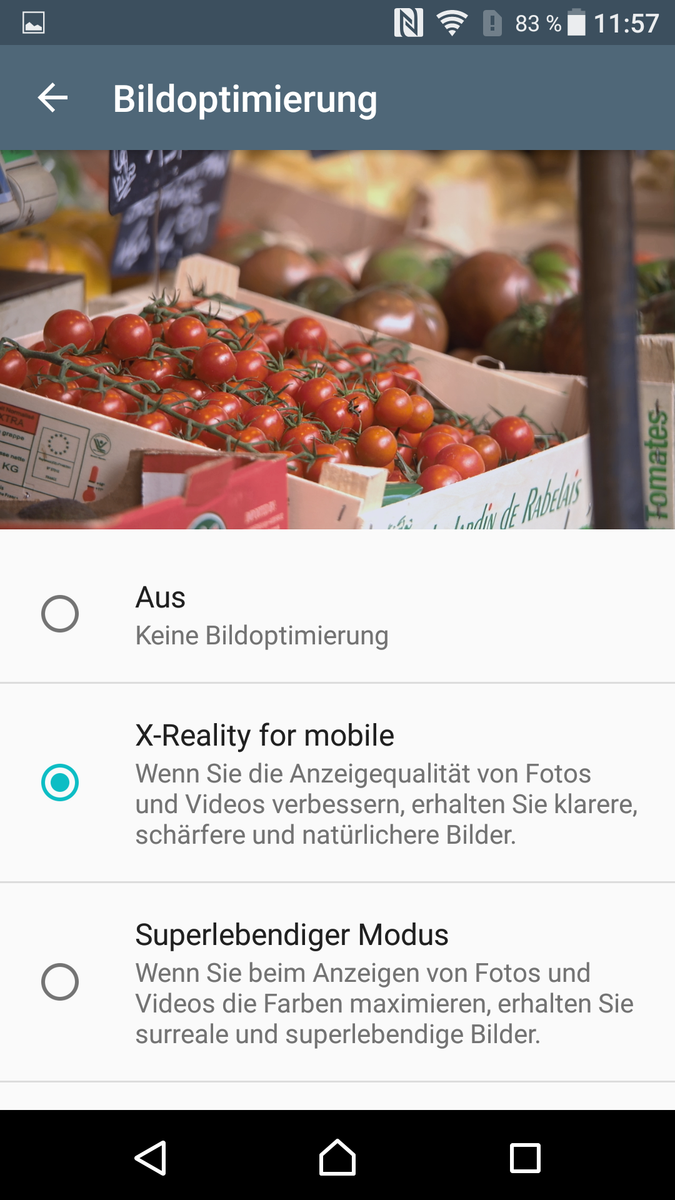Screen dimensions: 675x1200
Task: Choose X-Reality for mobile
Action: [x=60, y=782]
